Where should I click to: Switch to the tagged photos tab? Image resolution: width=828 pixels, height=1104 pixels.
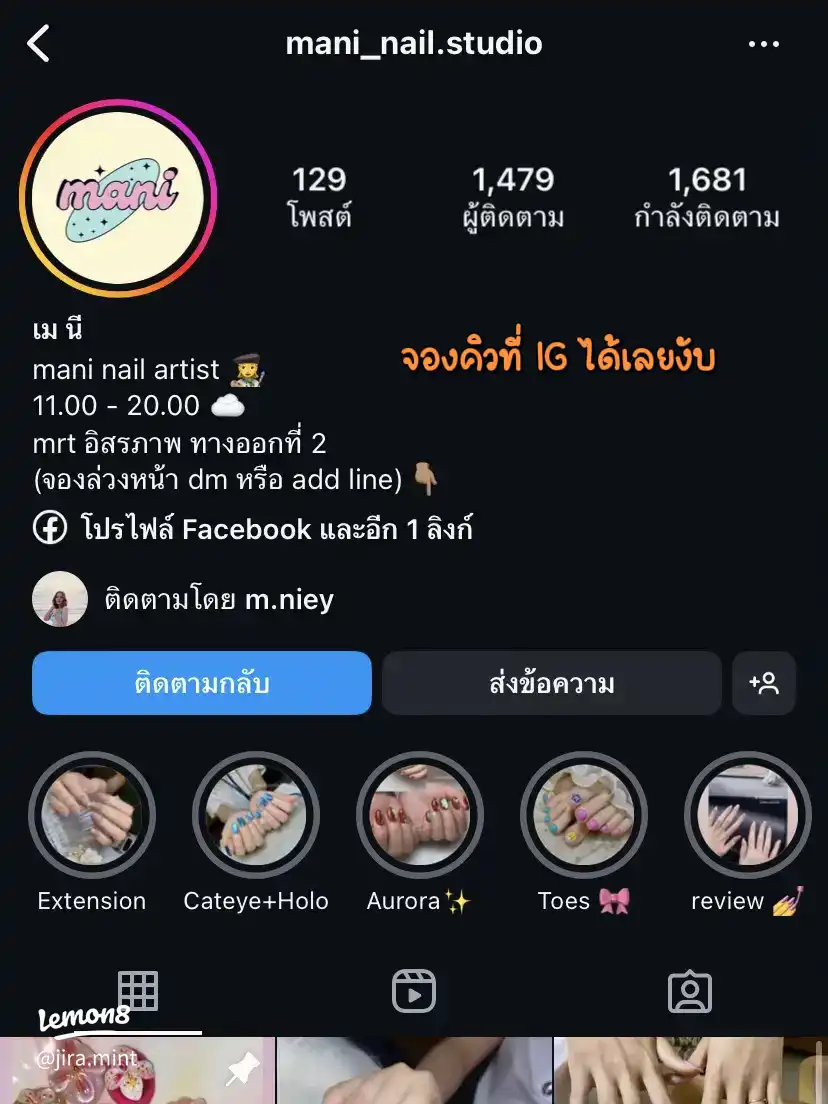689,991
